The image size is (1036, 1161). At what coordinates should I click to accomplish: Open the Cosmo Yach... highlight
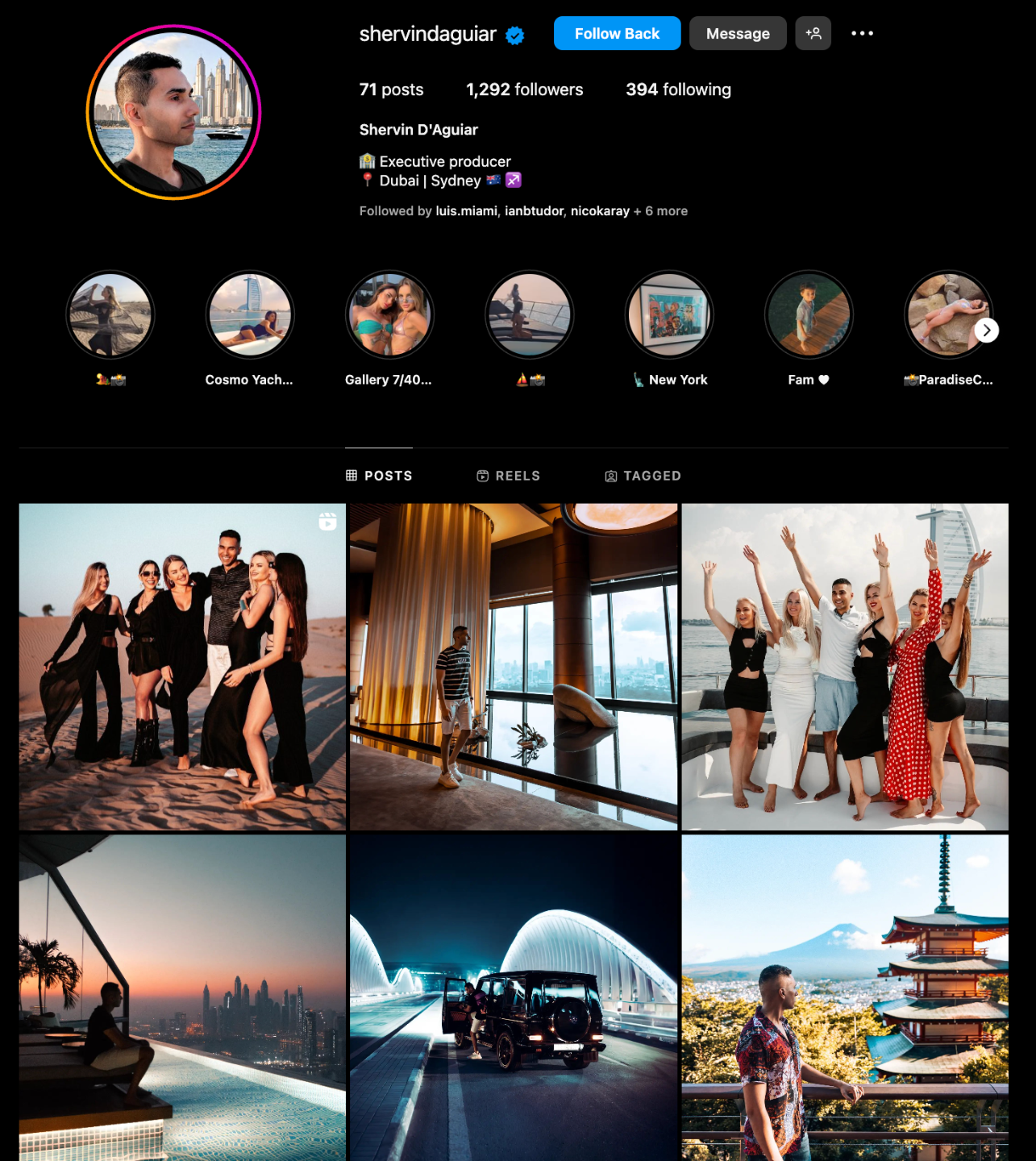[250, 315]
